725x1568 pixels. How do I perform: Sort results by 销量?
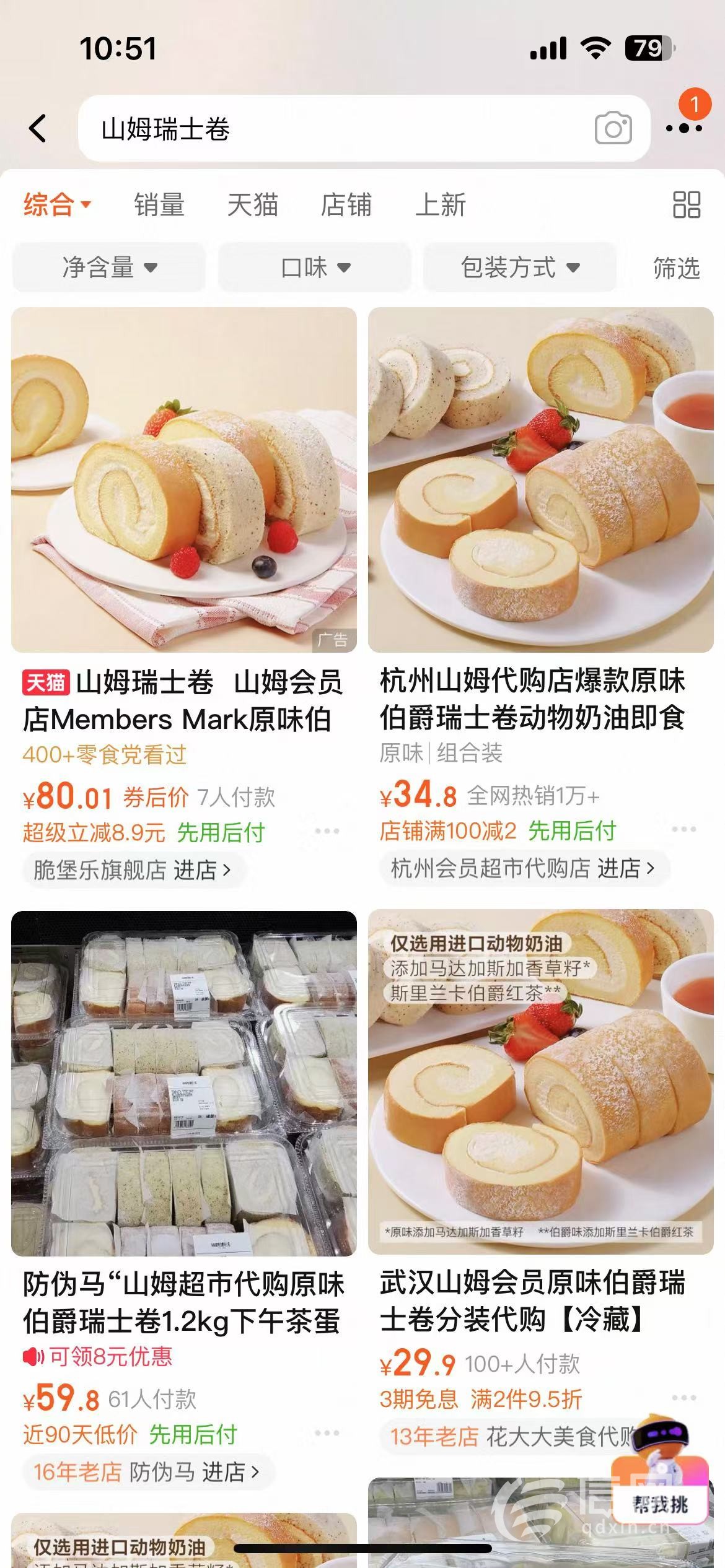click(x=159, y=205)
